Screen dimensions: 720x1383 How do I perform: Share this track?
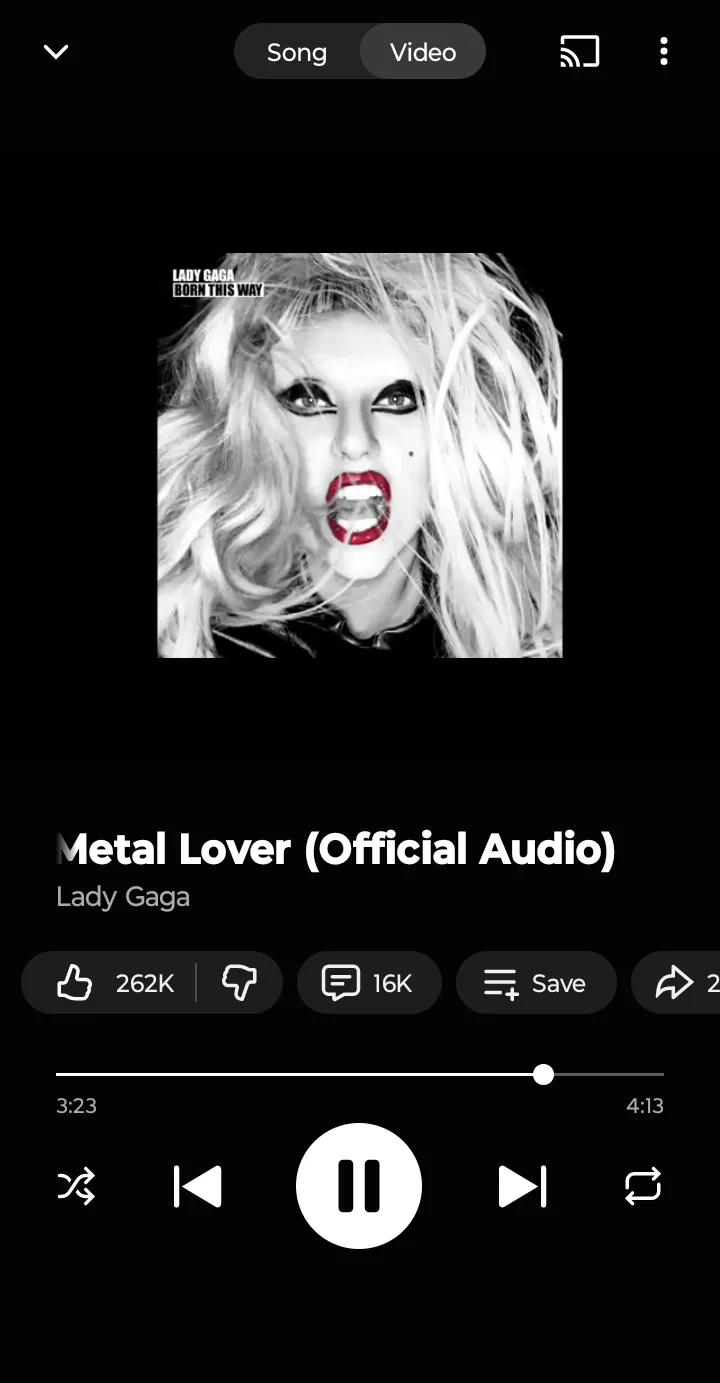tap(680, 984)
